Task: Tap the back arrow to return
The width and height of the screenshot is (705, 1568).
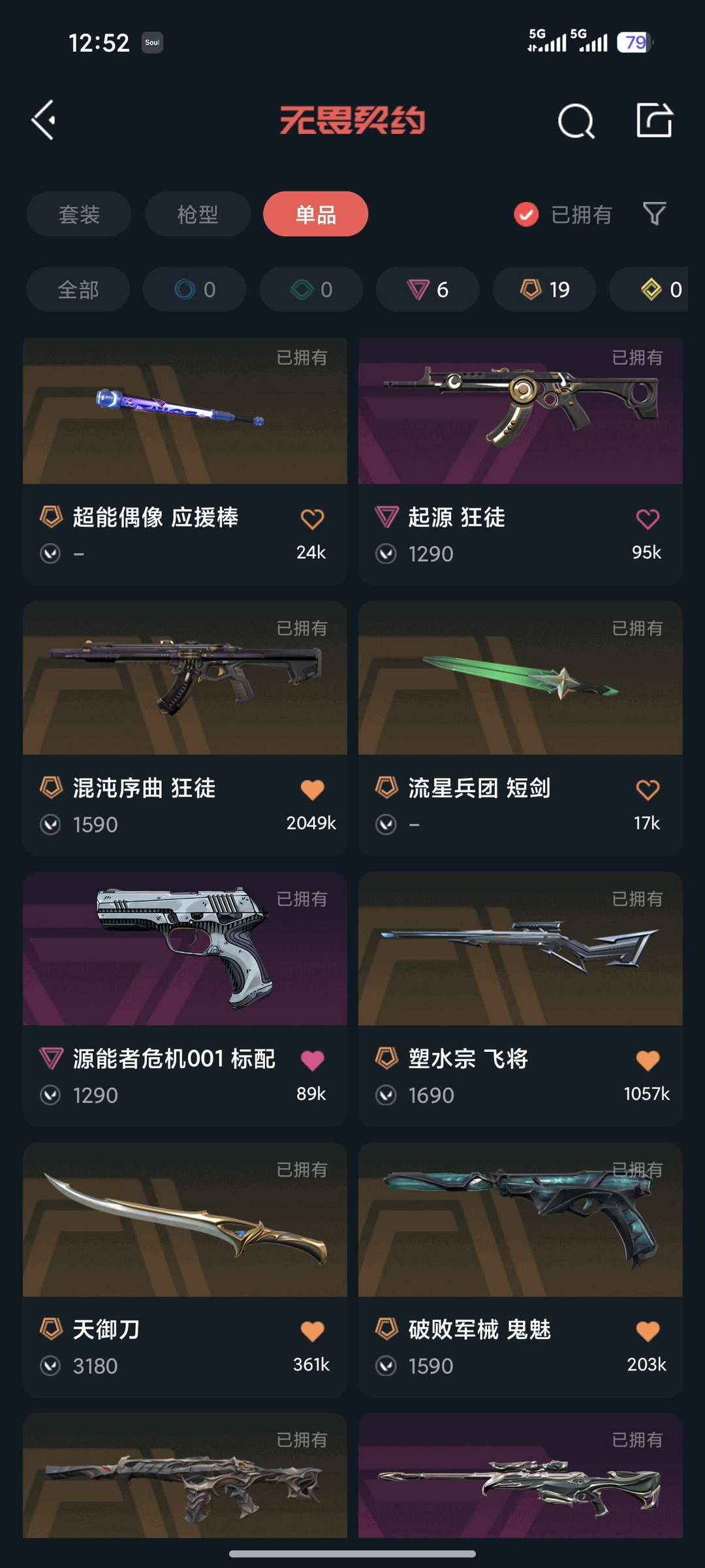Action: point(43,120)
